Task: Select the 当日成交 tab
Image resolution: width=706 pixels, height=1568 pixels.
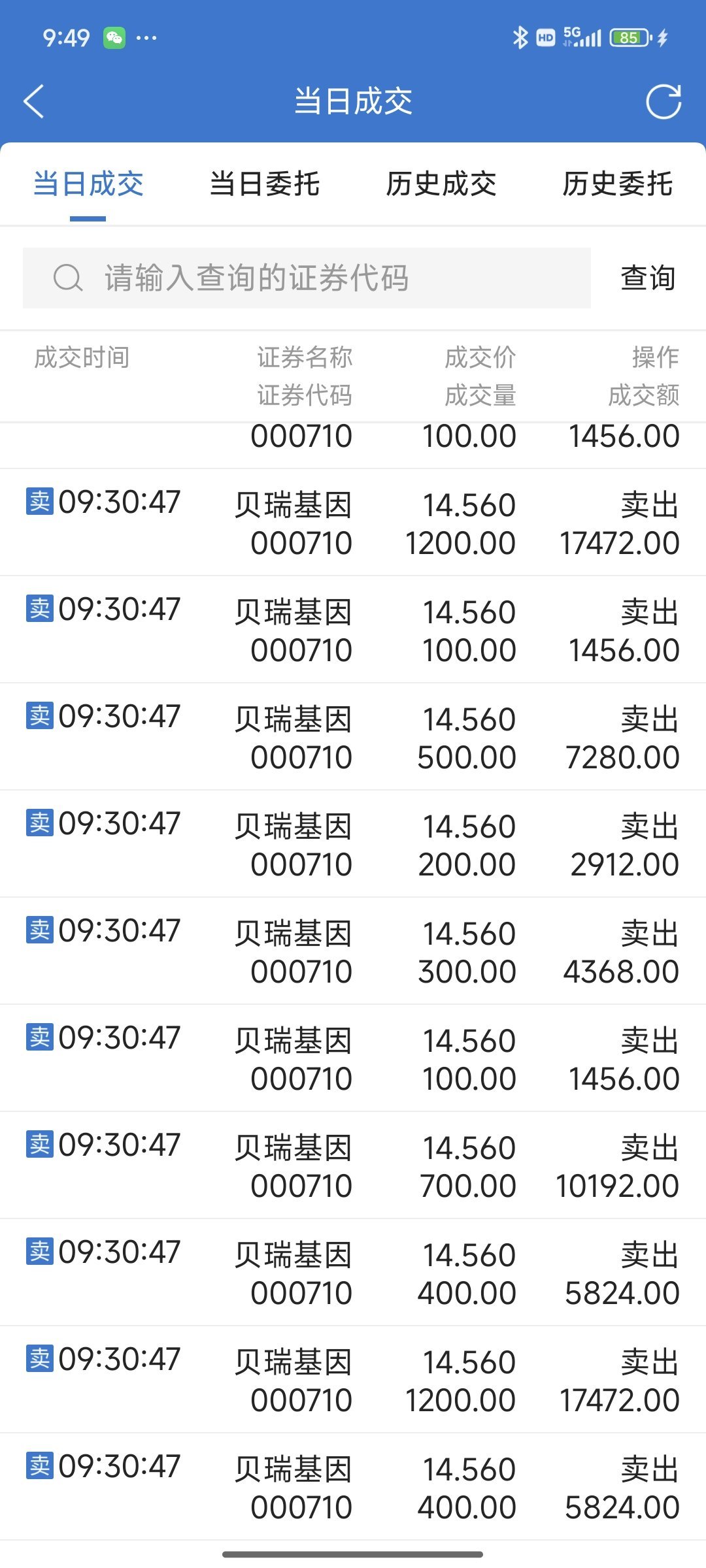Action: tap(88, 184)
